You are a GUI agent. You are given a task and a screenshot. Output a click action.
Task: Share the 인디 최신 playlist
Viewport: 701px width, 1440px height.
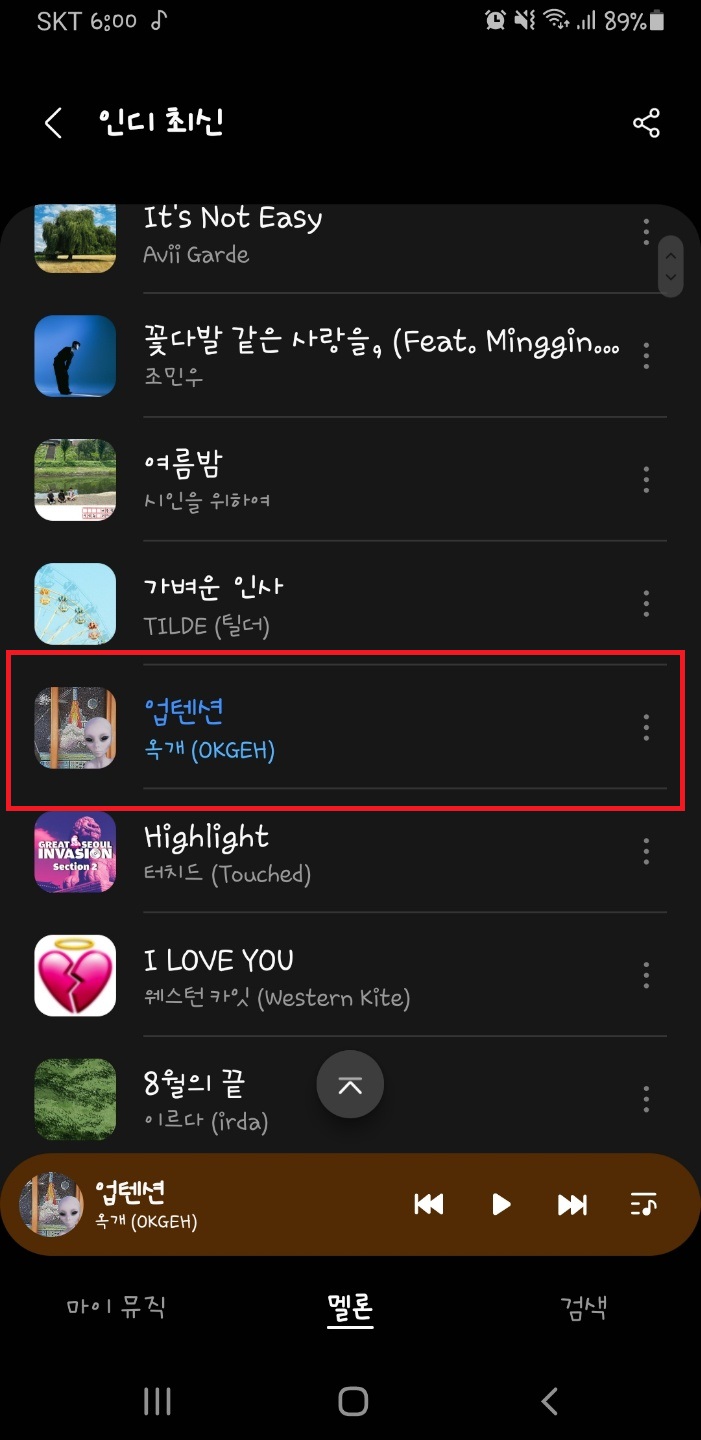[x=646, y=124]
